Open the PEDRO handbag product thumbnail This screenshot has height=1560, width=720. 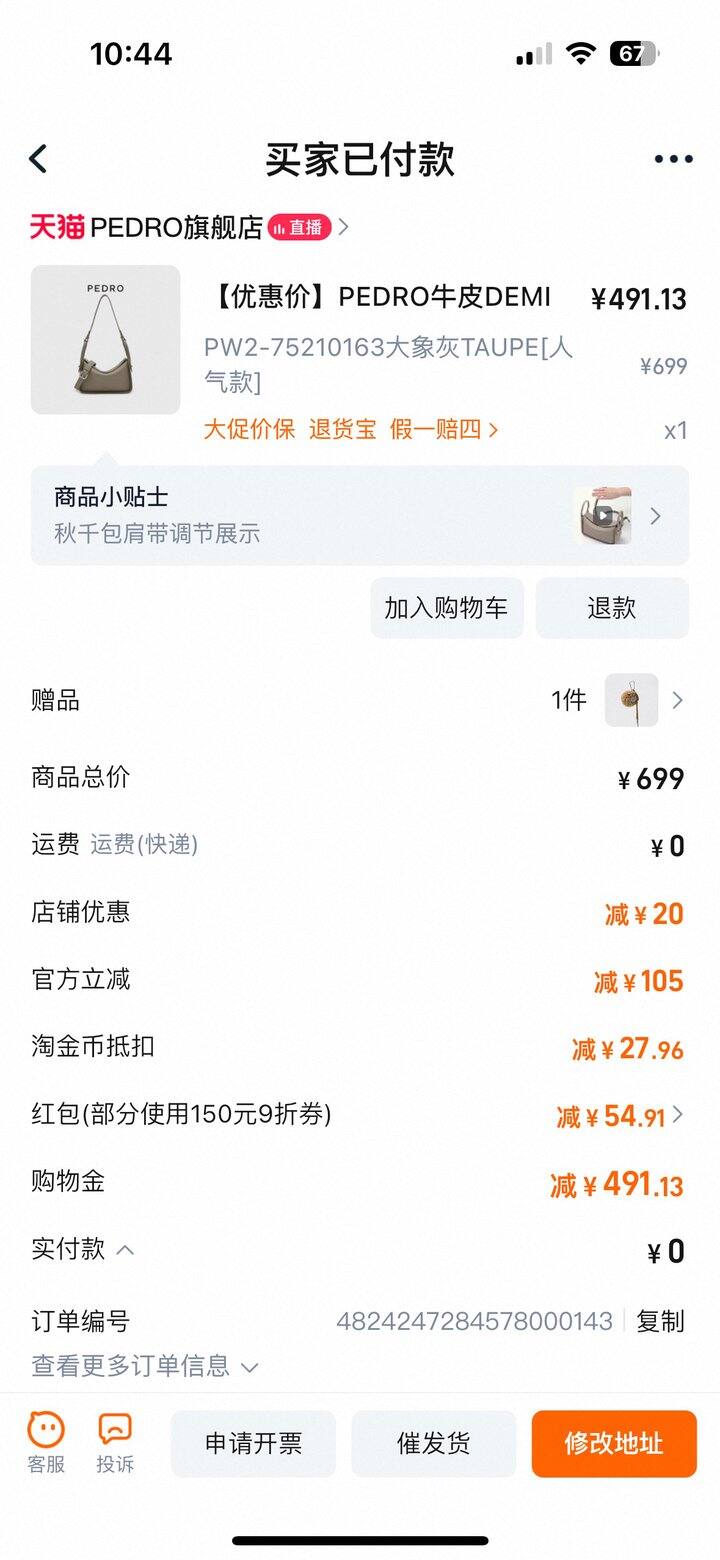pyautogui.click(x=105, y=340)
